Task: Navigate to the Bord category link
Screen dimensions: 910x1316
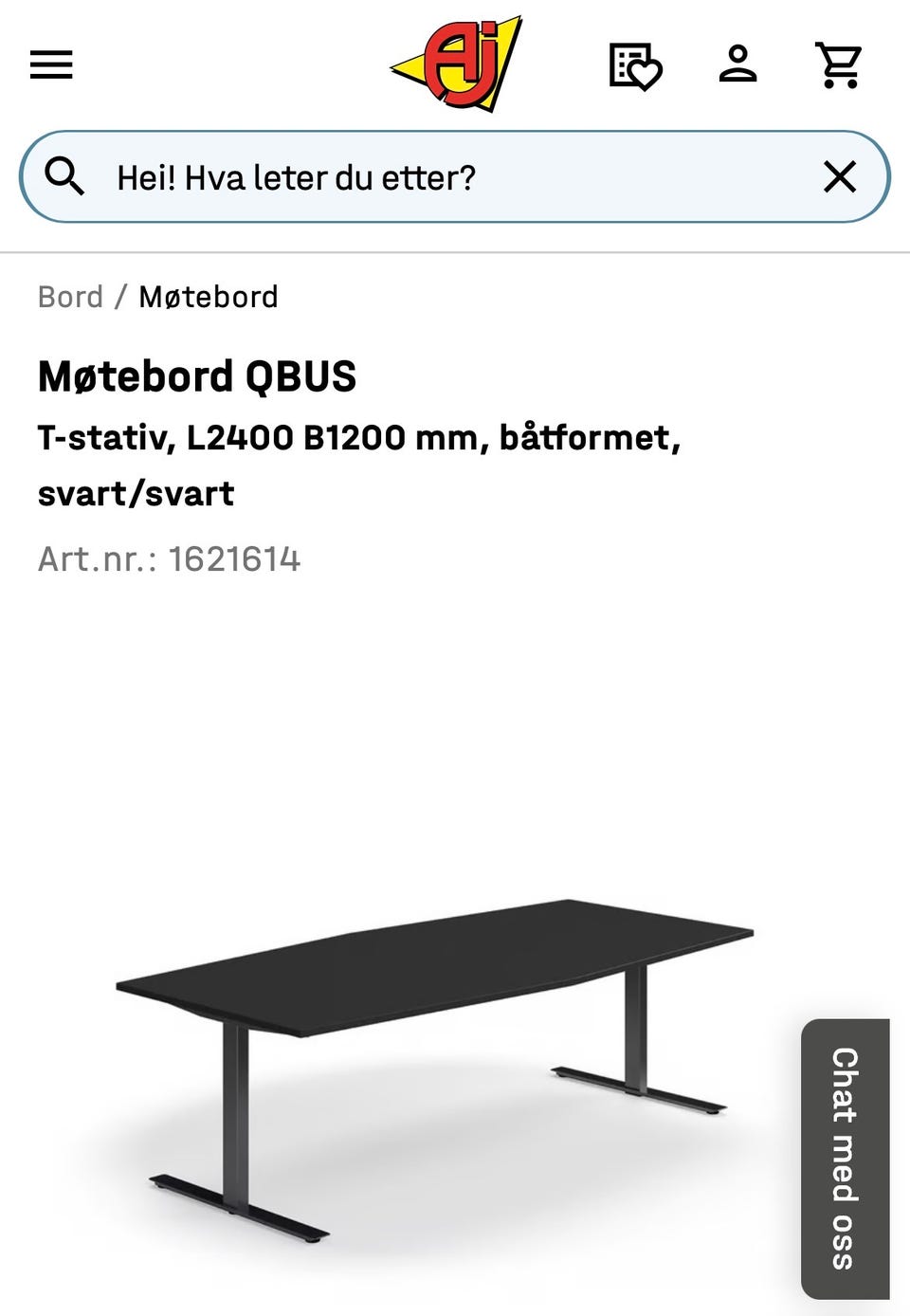Action: point(69,297)
